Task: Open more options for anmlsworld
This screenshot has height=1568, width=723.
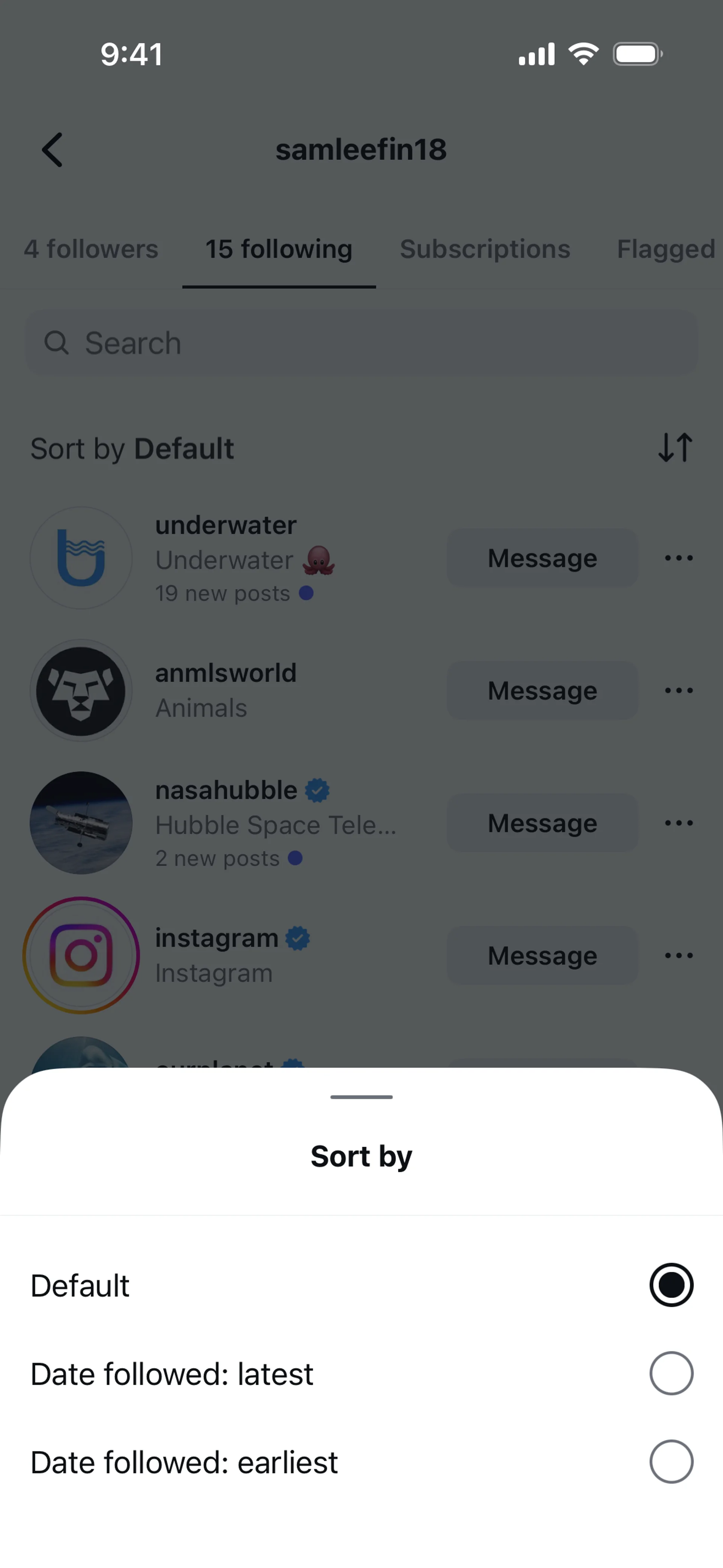Action: coord(679,690)
